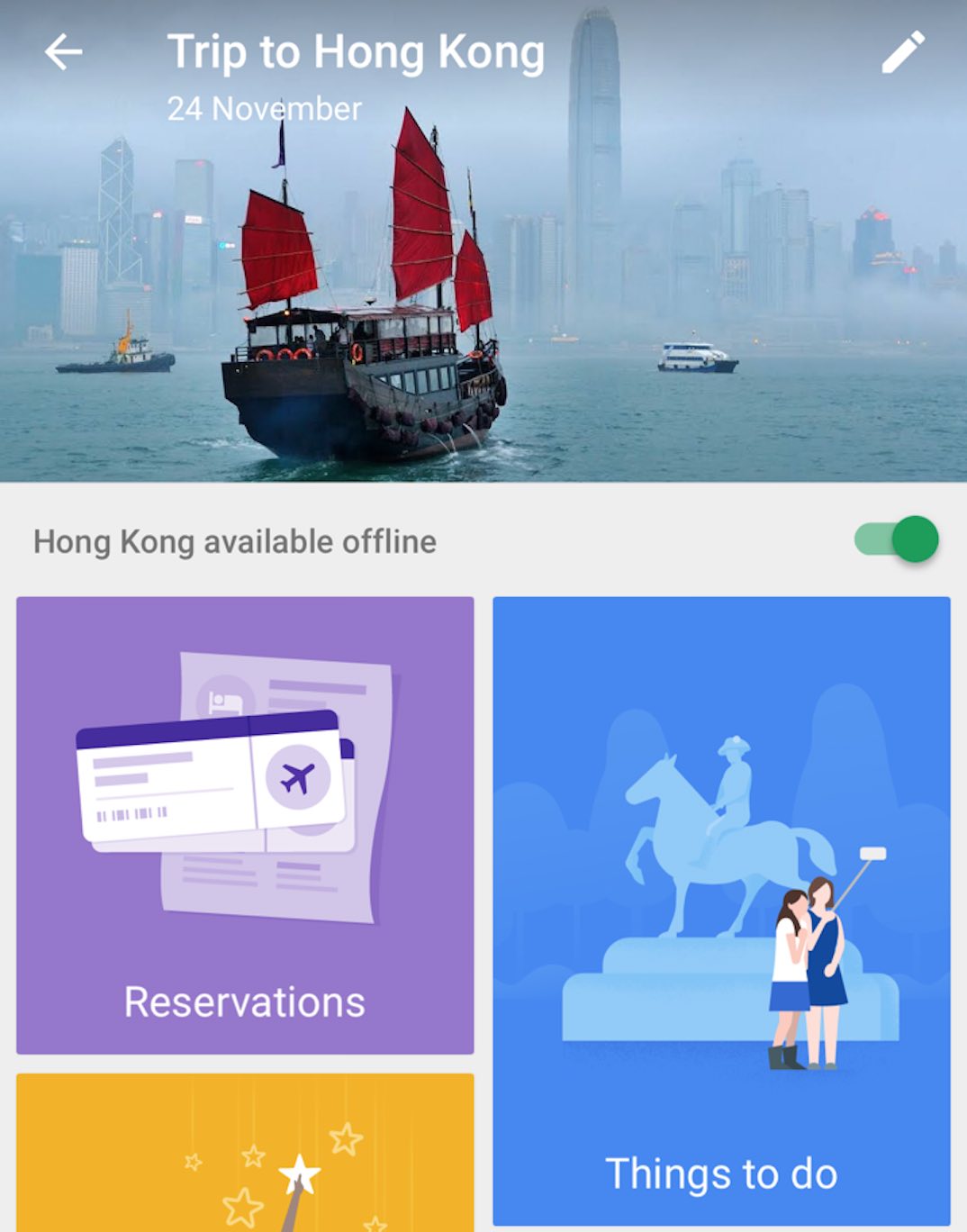Go back using the arrow icon

[64, 52]
